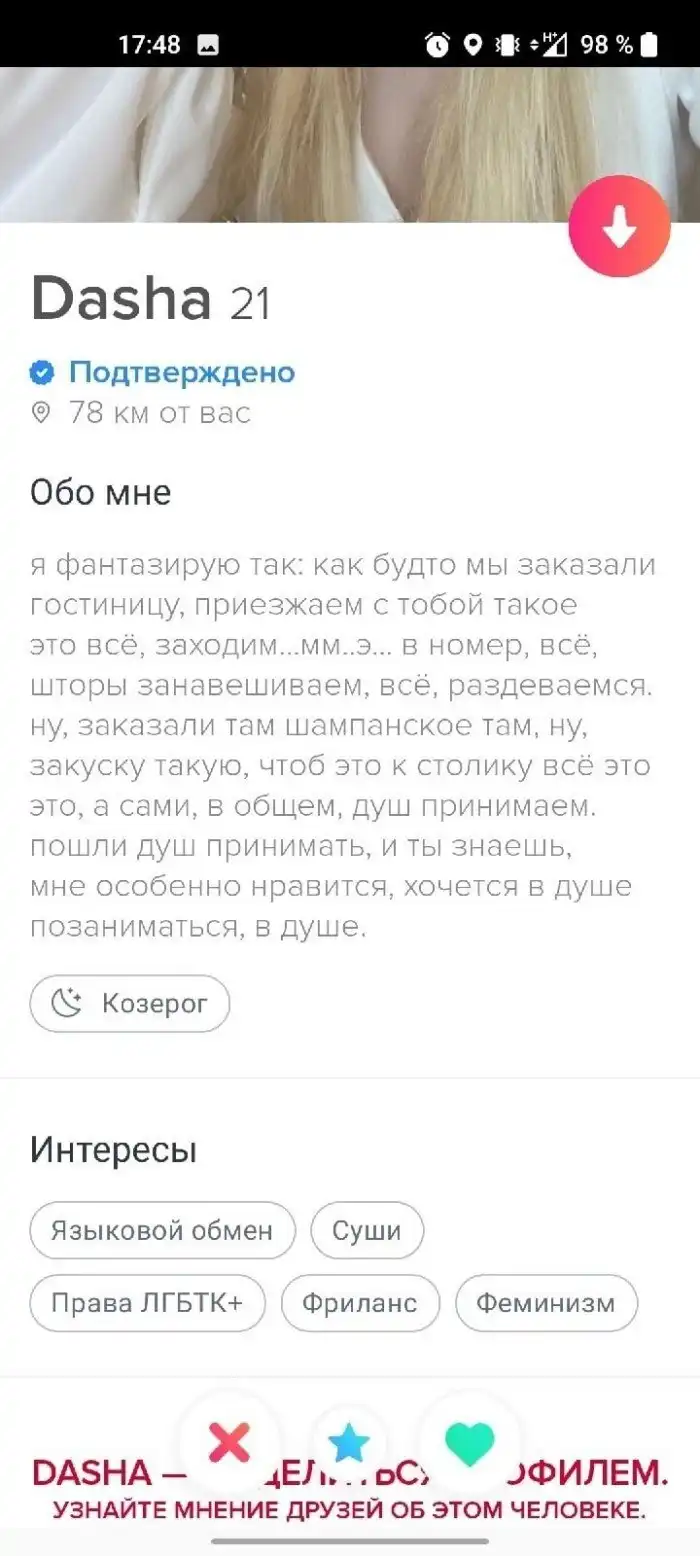Collapse profile with the down arrow button
700x1556 pixels.
pyautogui.click(x=619, y=227)
